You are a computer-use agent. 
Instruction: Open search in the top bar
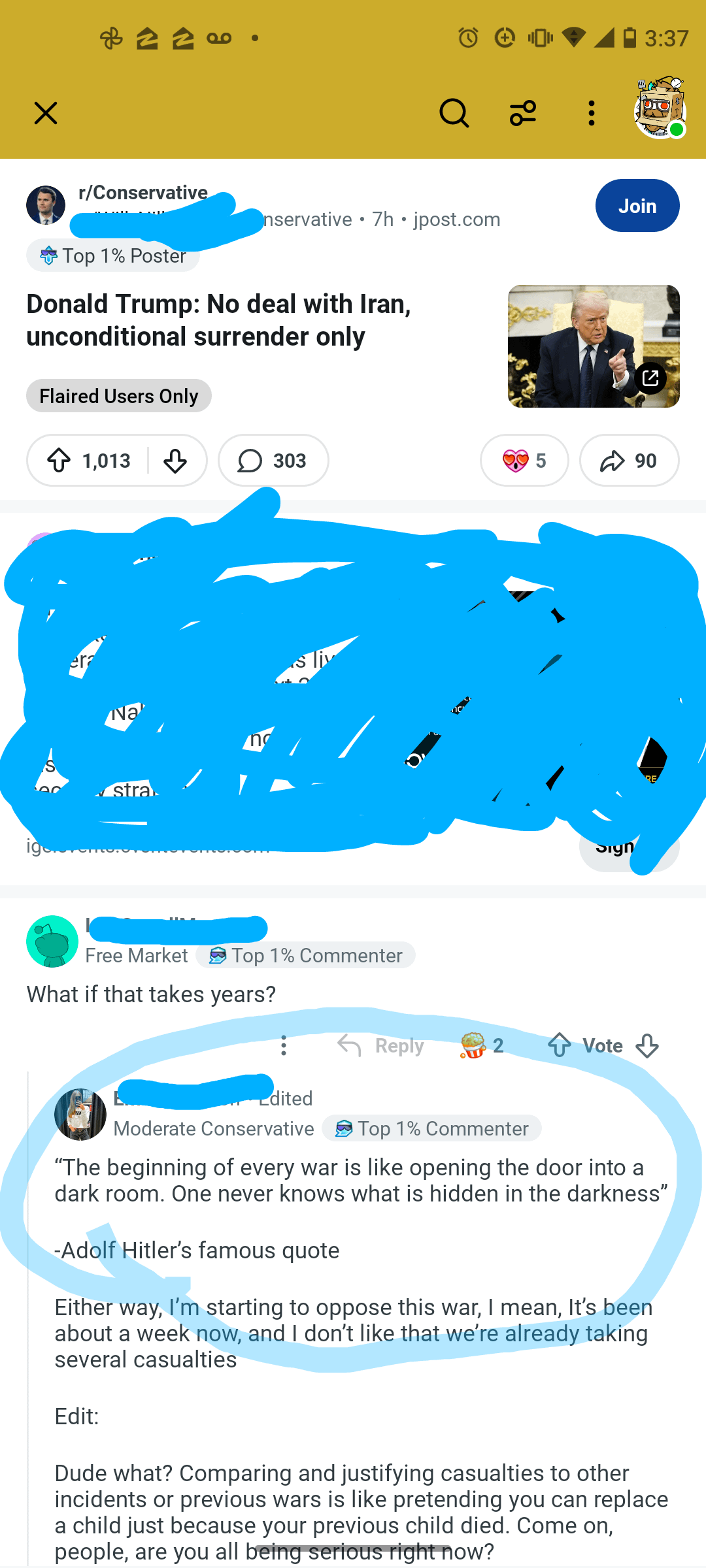[454, 113]
